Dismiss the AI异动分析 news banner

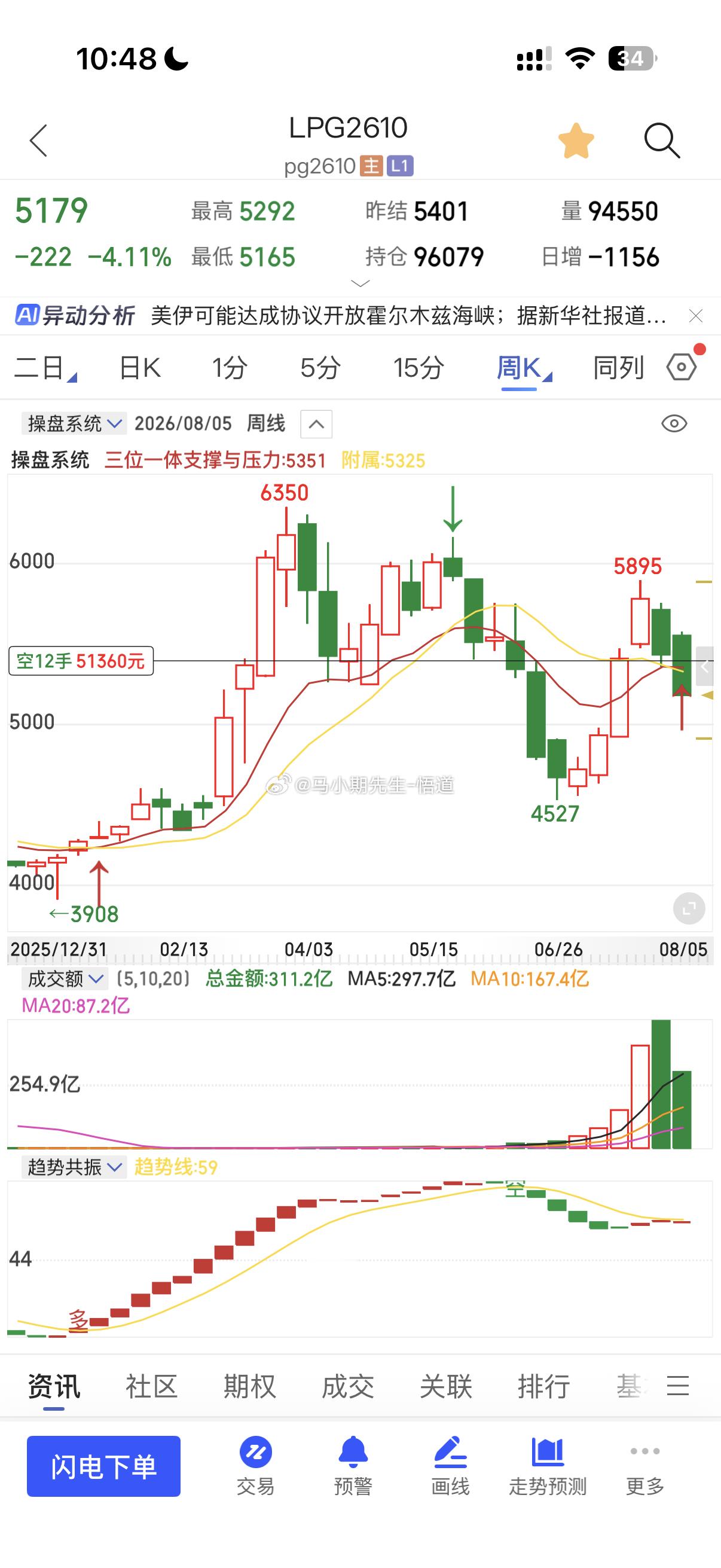695,316
